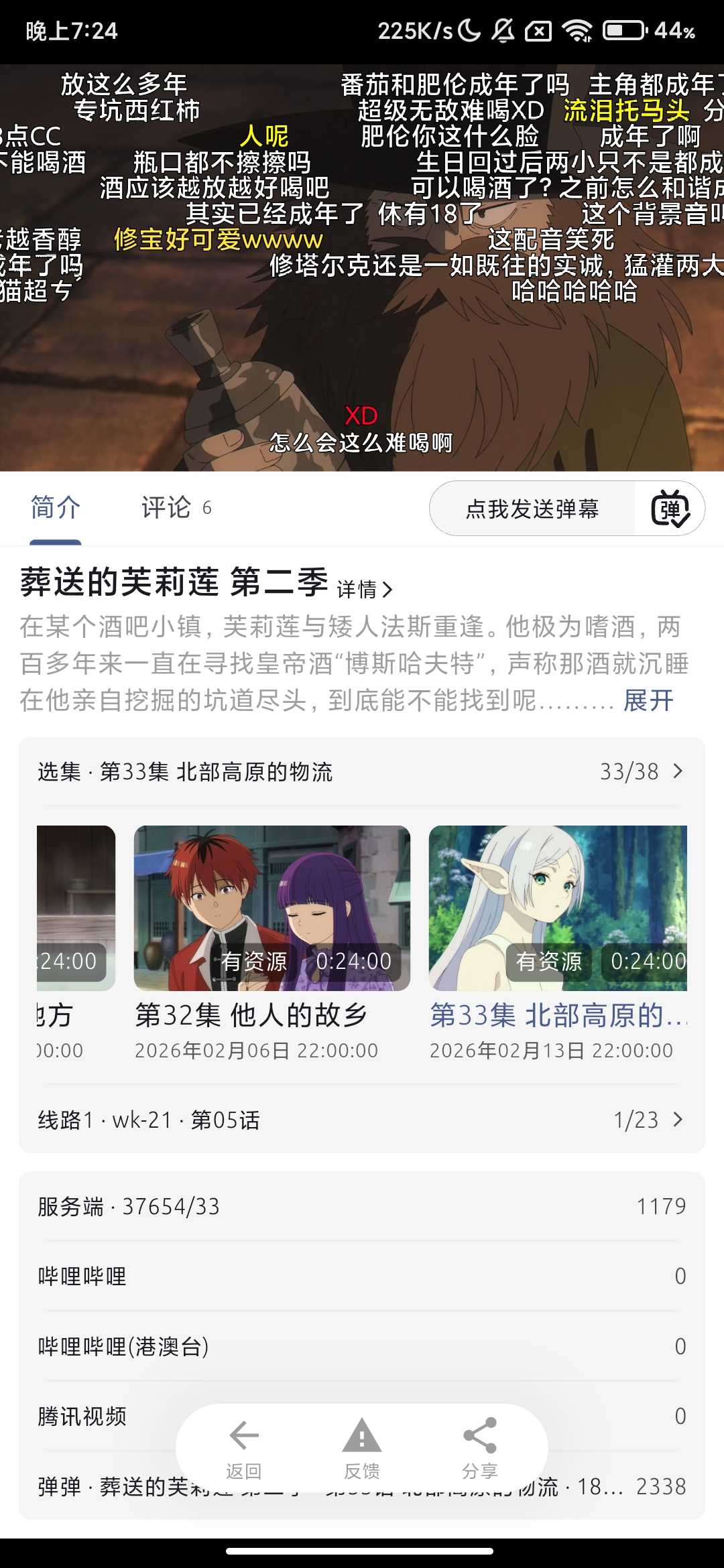Tap the unread message status icon
Image resolution: width=724 pixels, height=1568 pixels.
540,30
